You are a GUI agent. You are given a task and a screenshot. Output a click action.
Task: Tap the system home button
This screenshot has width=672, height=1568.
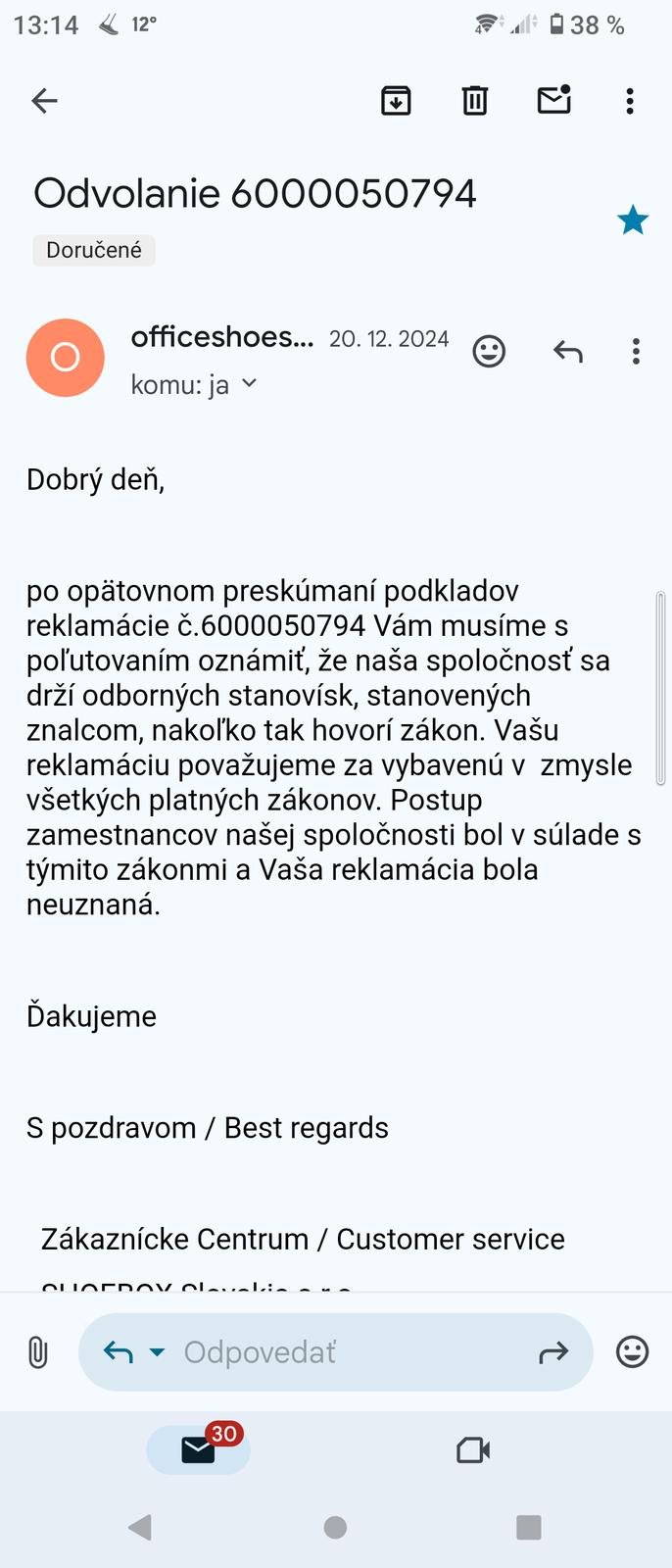tap(335, 1527)
